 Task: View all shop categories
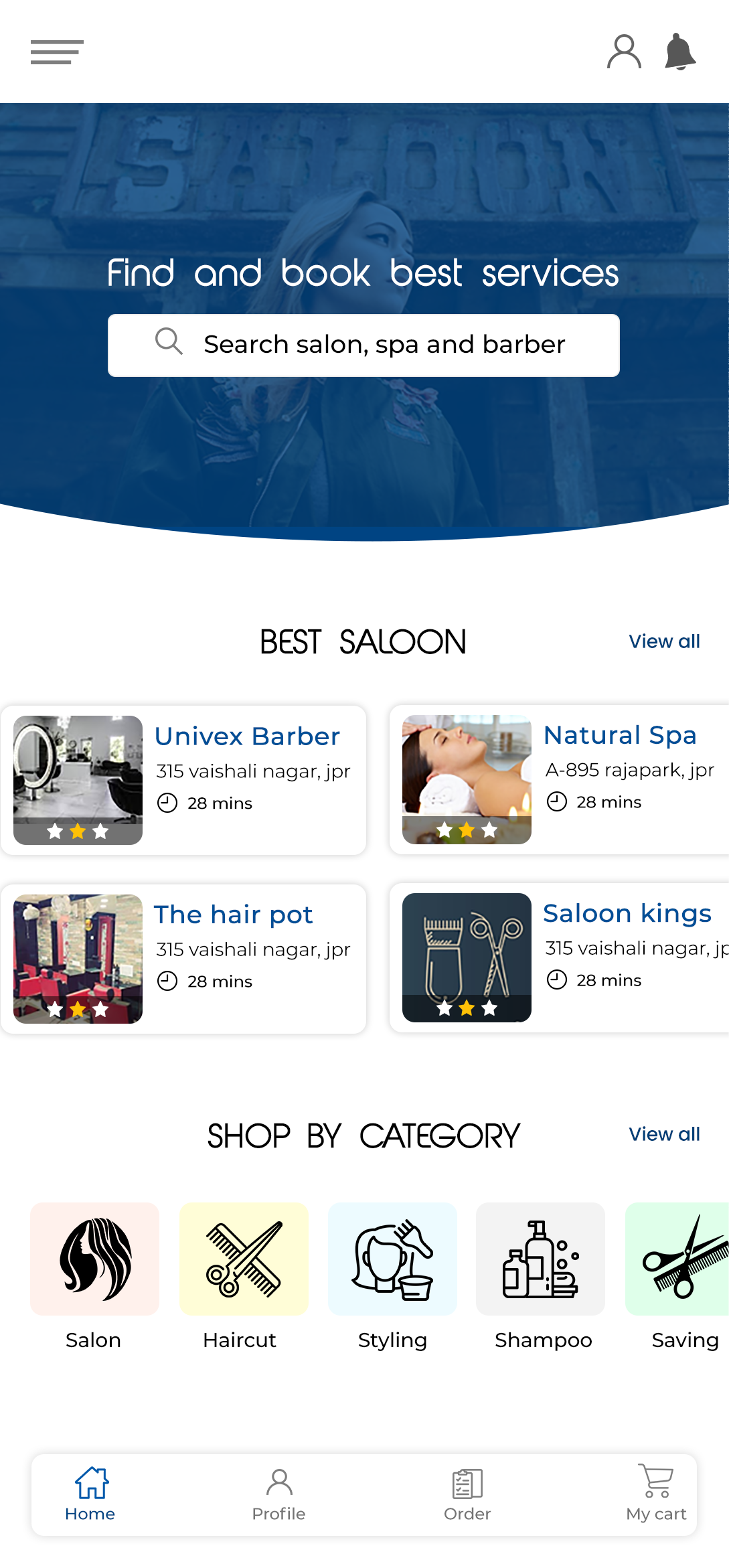click(x=664, y=1134)
